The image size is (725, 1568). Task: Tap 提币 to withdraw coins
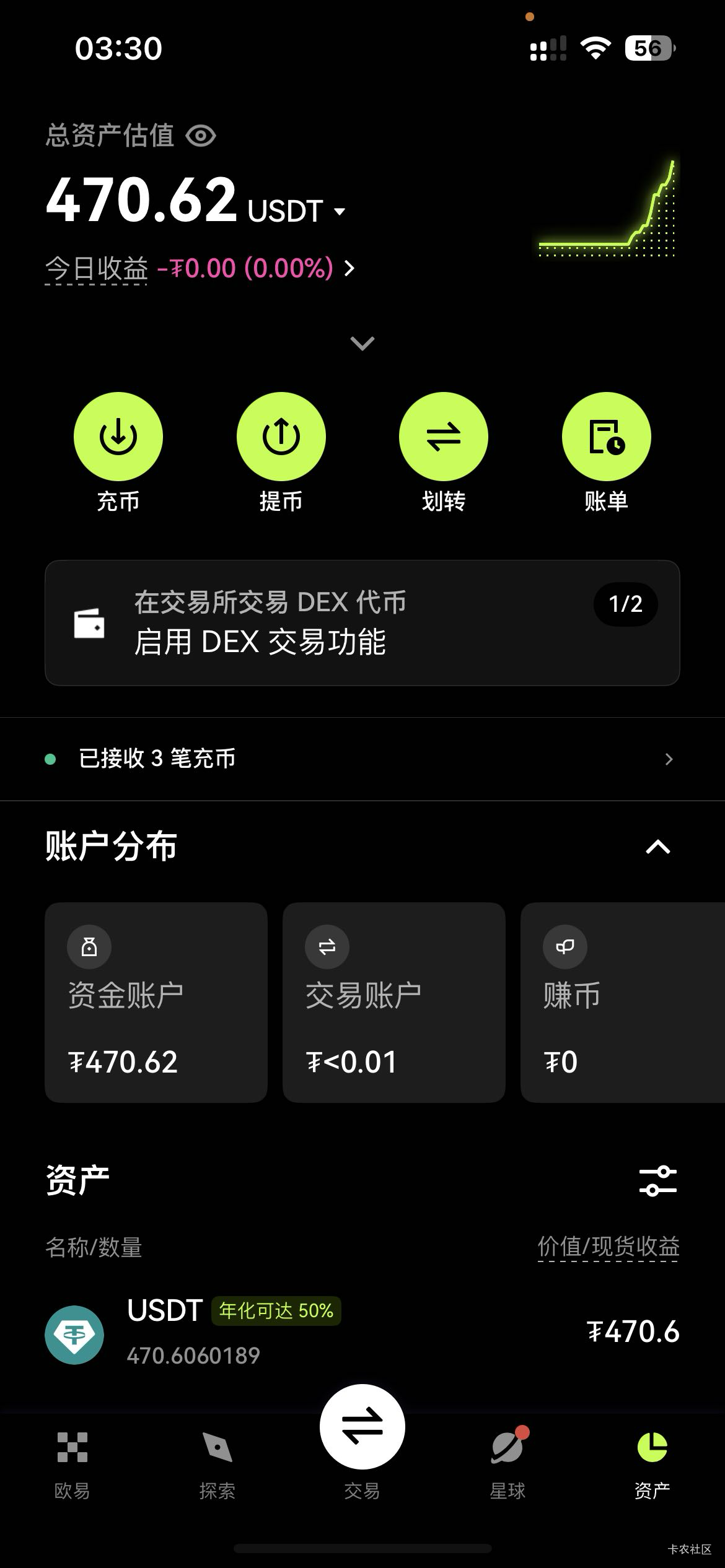(x=281, y=437)
